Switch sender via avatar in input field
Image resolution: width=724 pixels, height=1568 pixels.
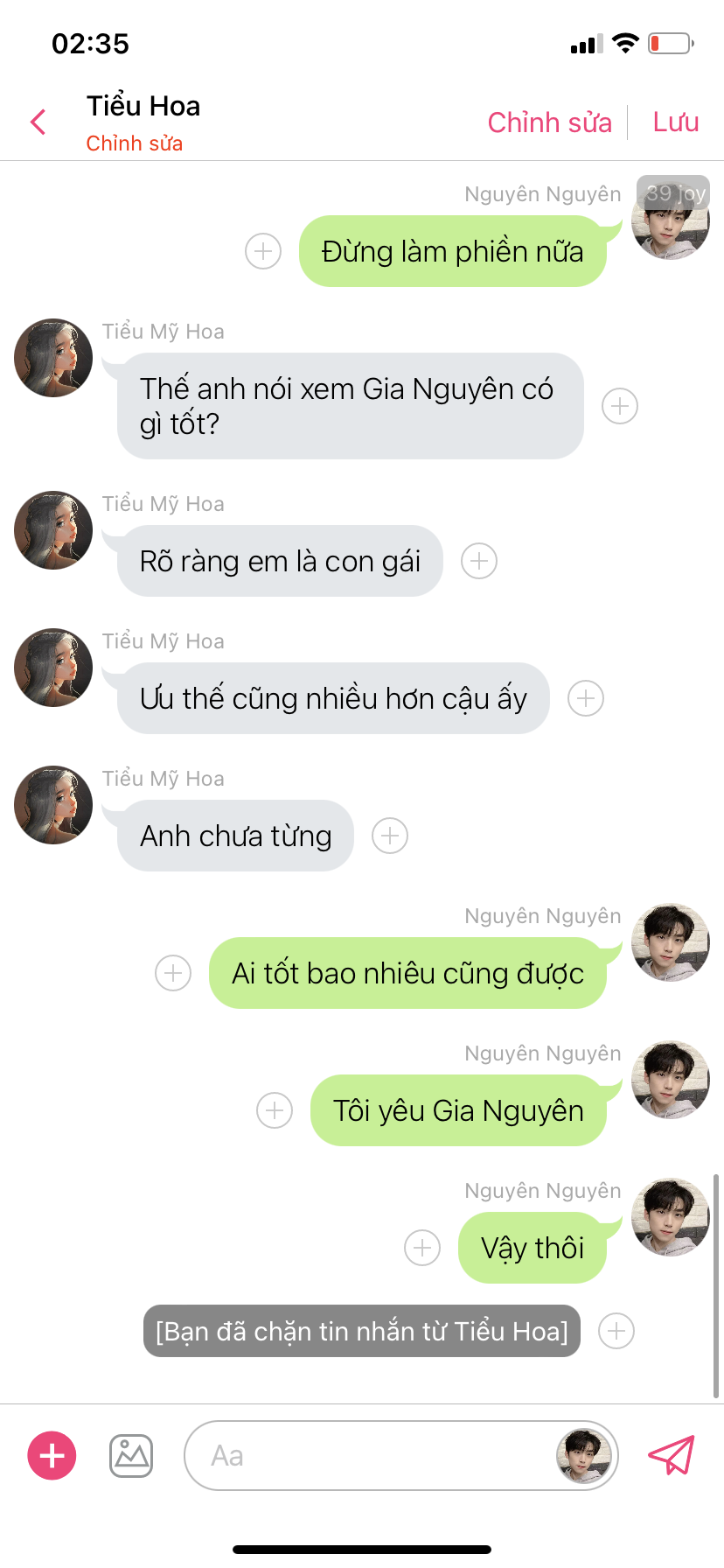click(x=583, y=1456)
